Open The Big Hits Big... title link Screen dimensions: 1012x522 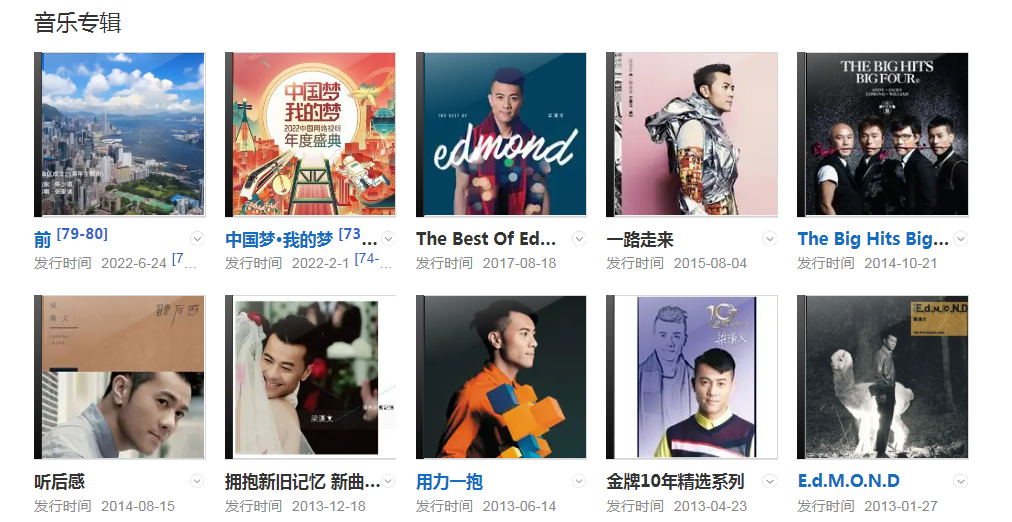(x=872, y=239)
